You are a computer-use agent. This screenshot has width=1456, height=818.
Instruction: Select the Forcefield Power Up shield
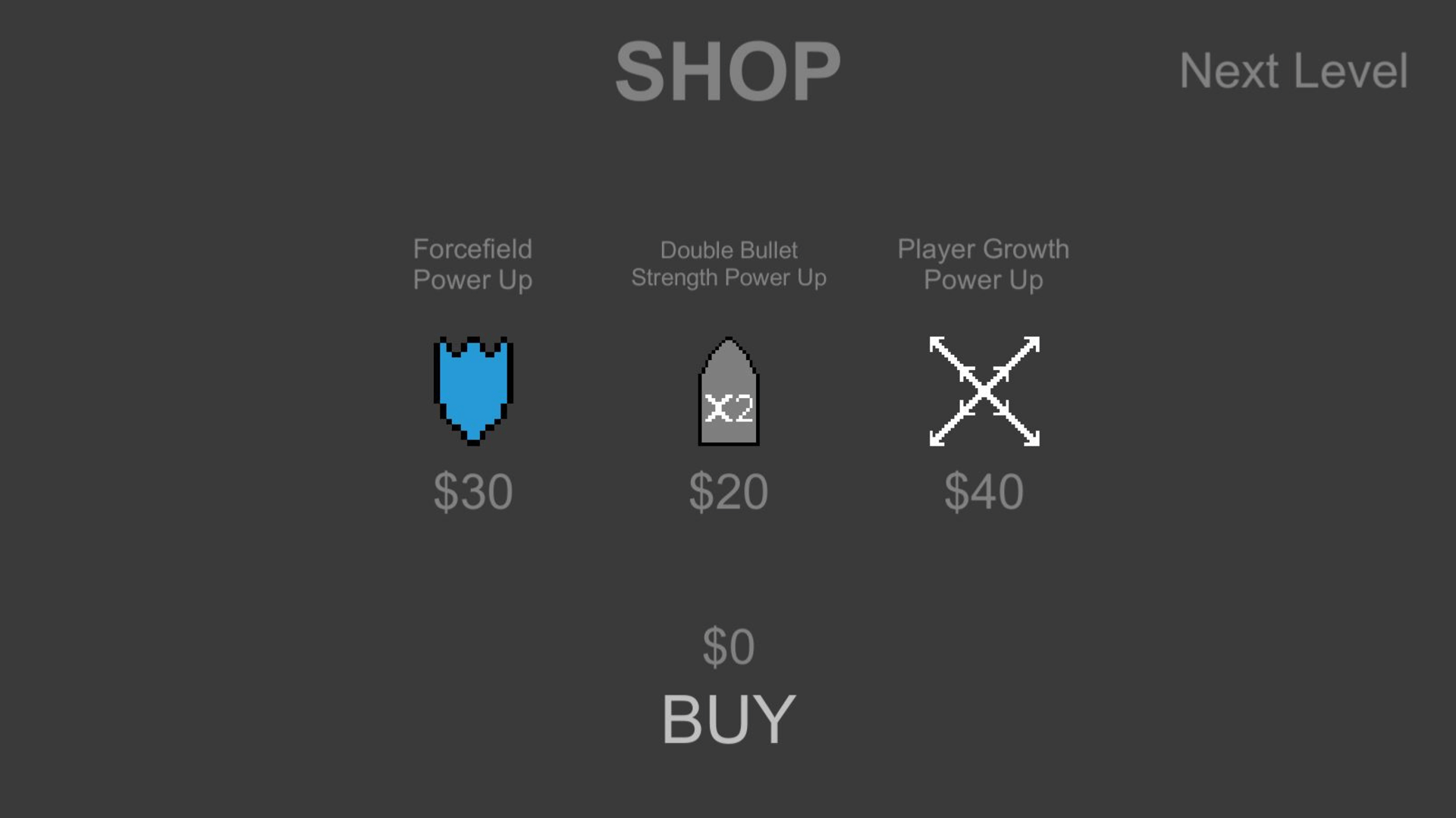coord(473,390)
